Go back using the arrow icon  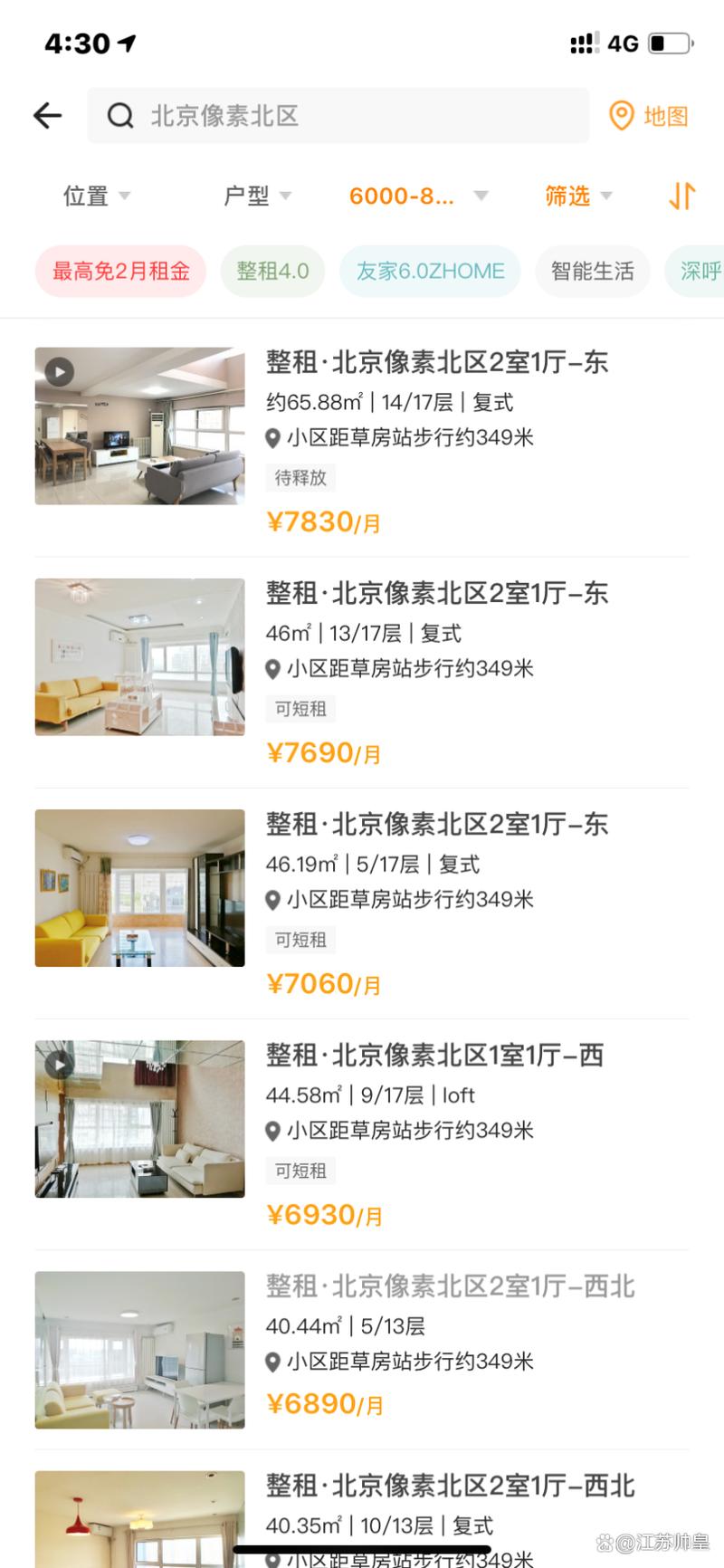47,116
